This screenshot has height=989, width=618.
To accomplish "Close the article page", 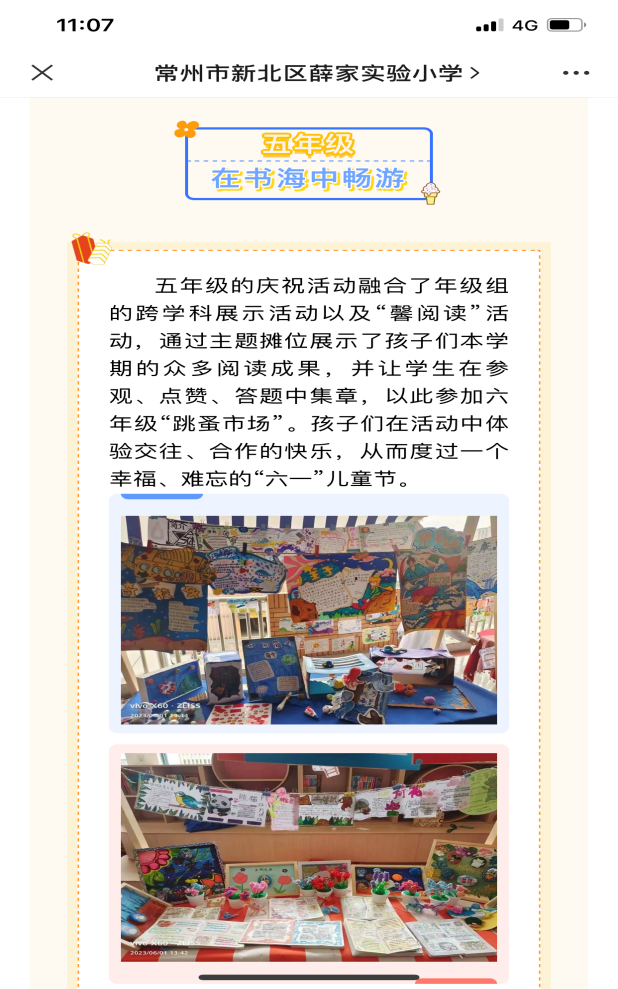I will (42, 73).
